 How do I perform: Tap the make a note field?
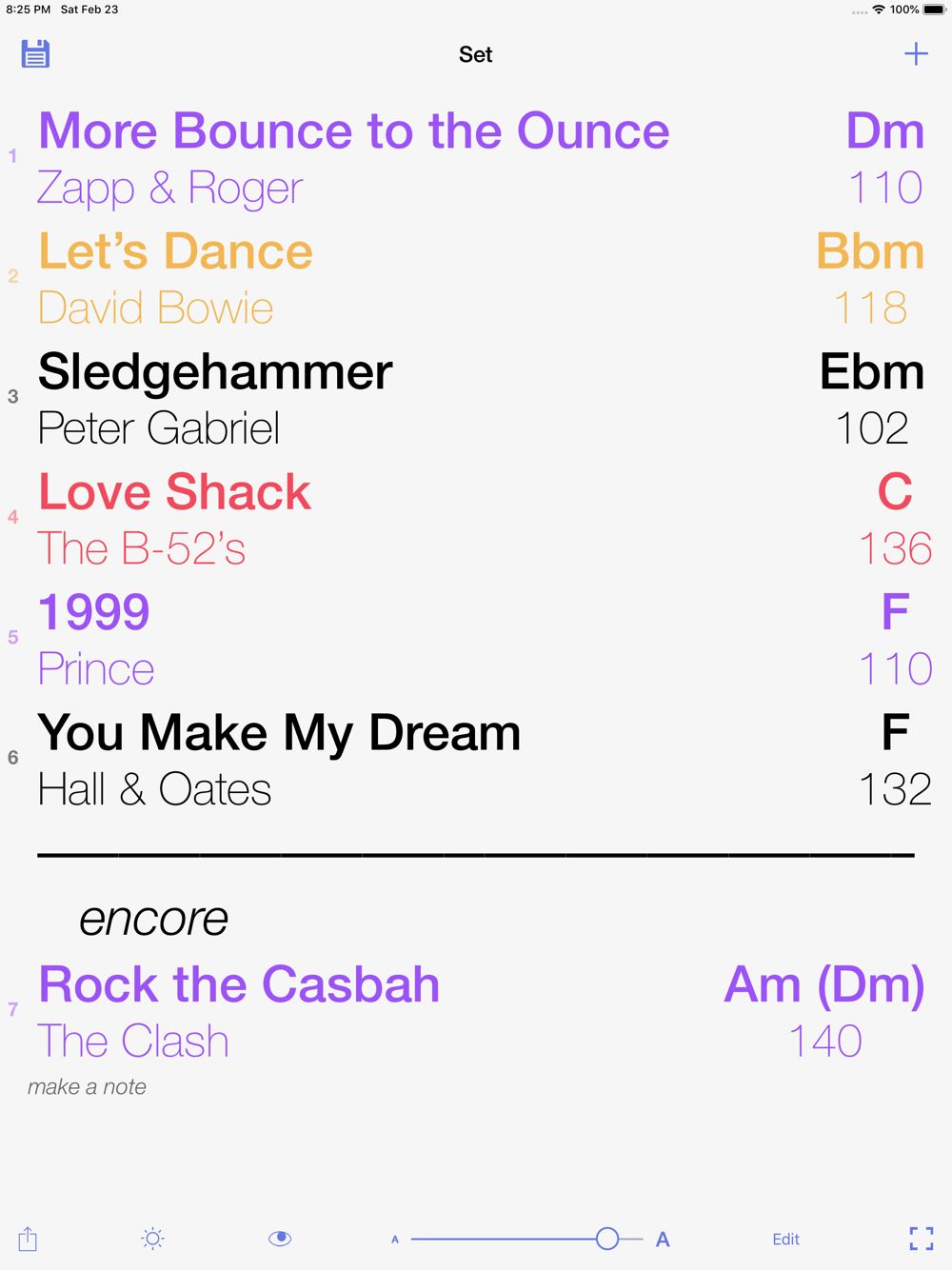[88, 1087]
